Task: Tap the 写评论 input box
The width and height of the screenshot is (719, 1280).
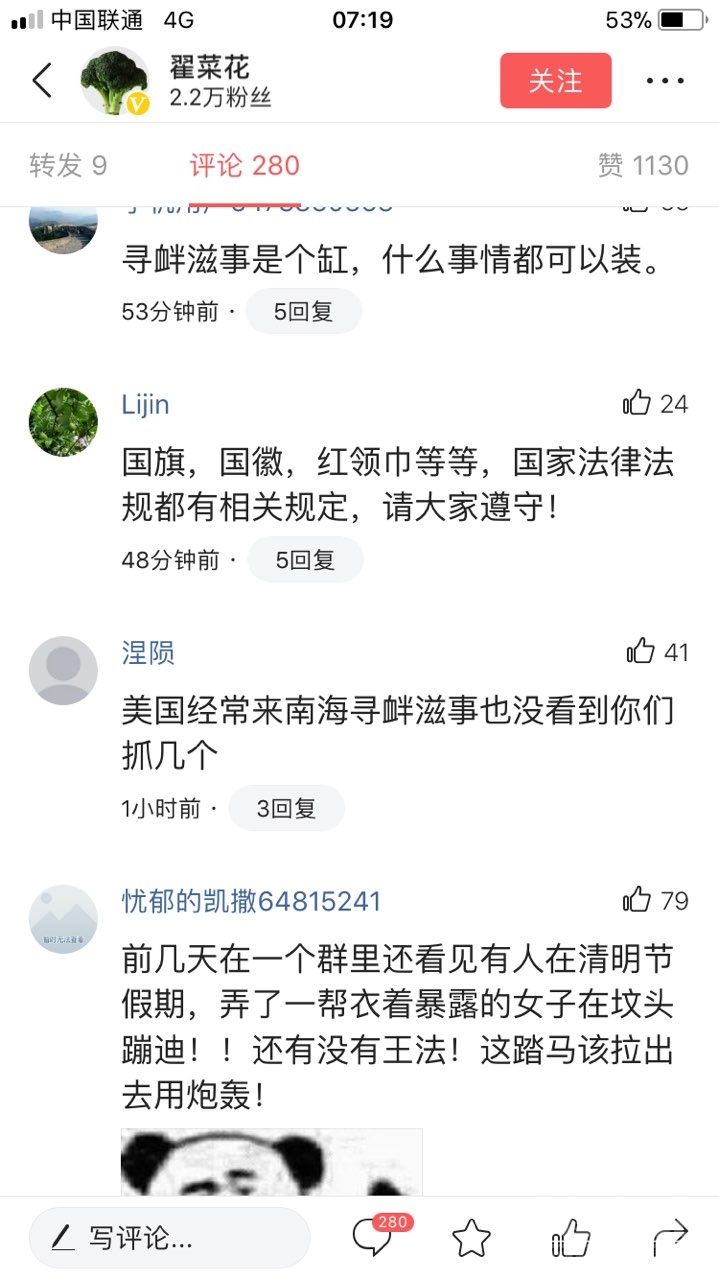Action: 169,1238
